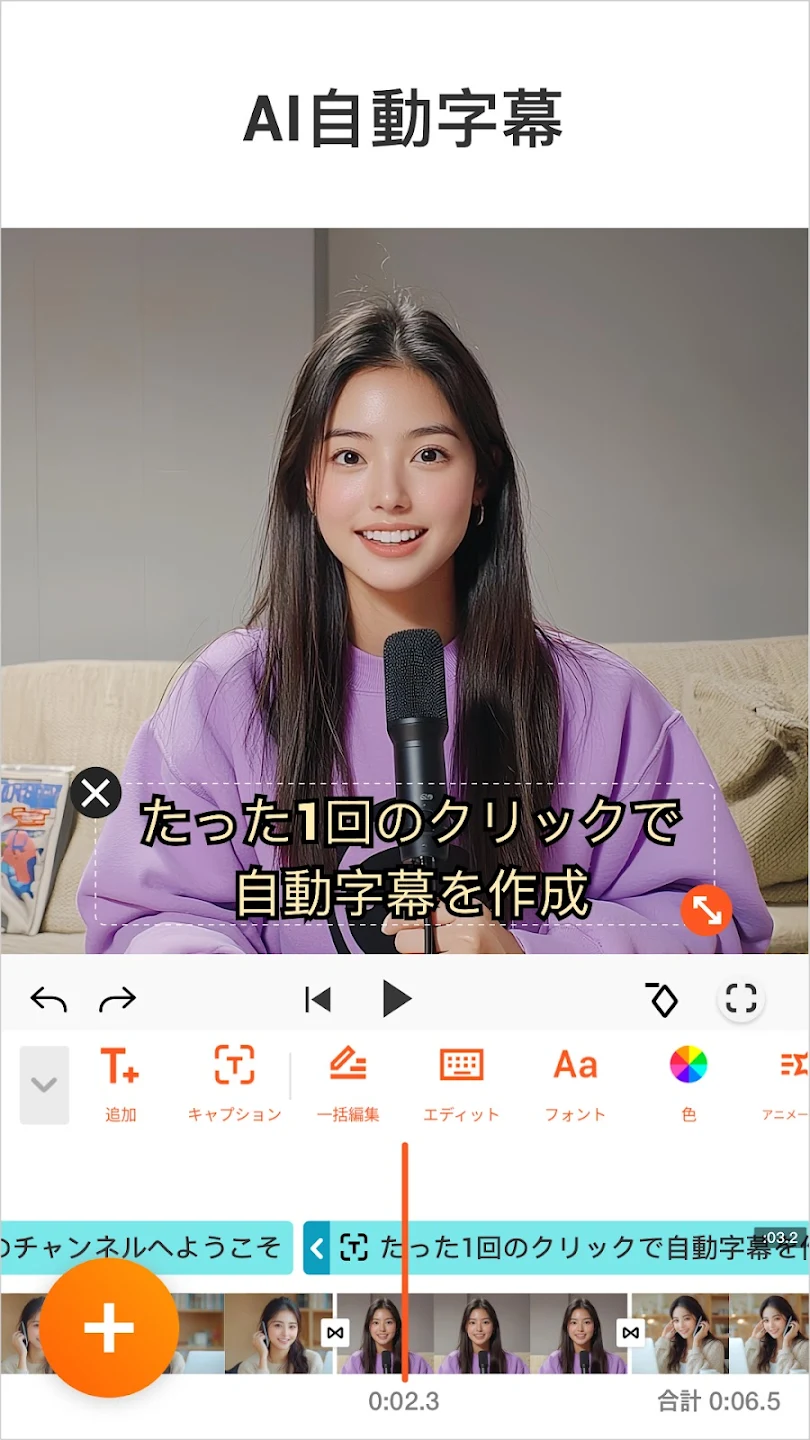Undo the last edit
The image size is (810, 1440).
pyautogui.click(x=48, y=999)
